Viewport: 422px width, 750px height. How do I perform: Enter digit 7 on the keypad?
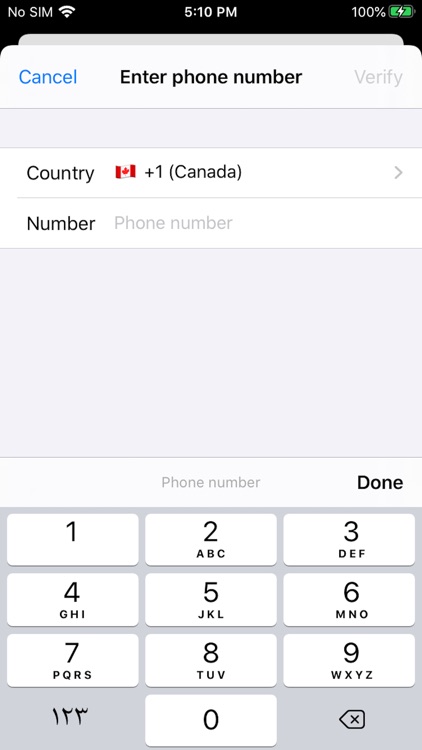click(x=73, y=661)
